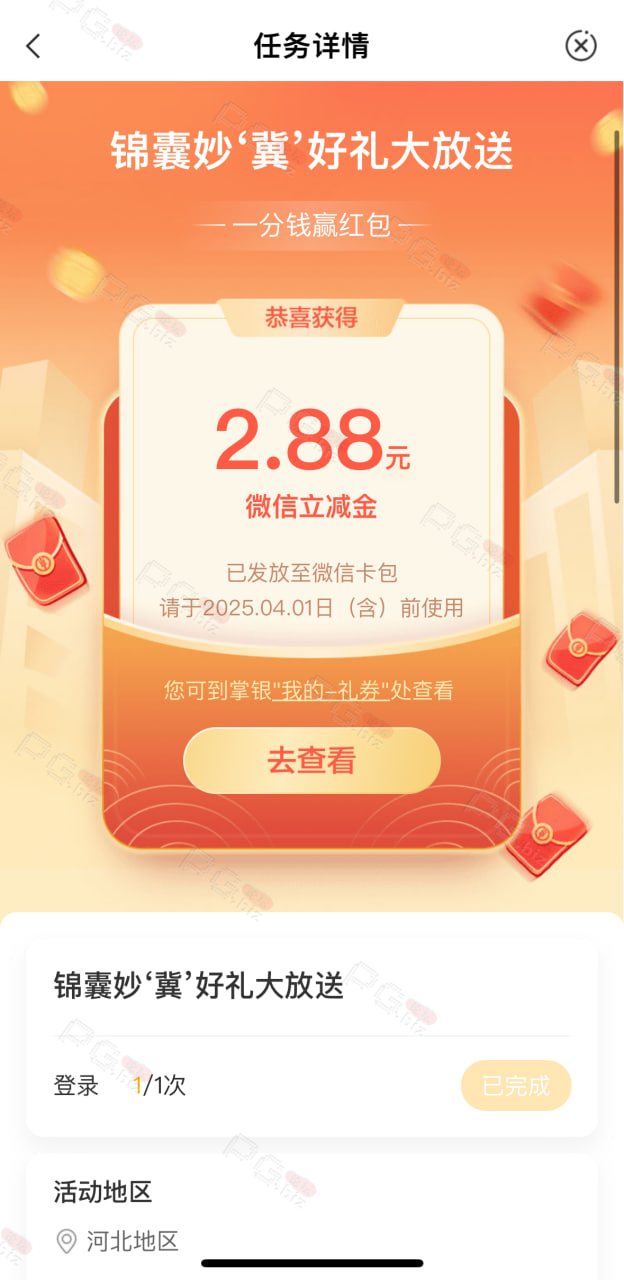
Task: Close the task details page
Action: click(x=581, y=46)
